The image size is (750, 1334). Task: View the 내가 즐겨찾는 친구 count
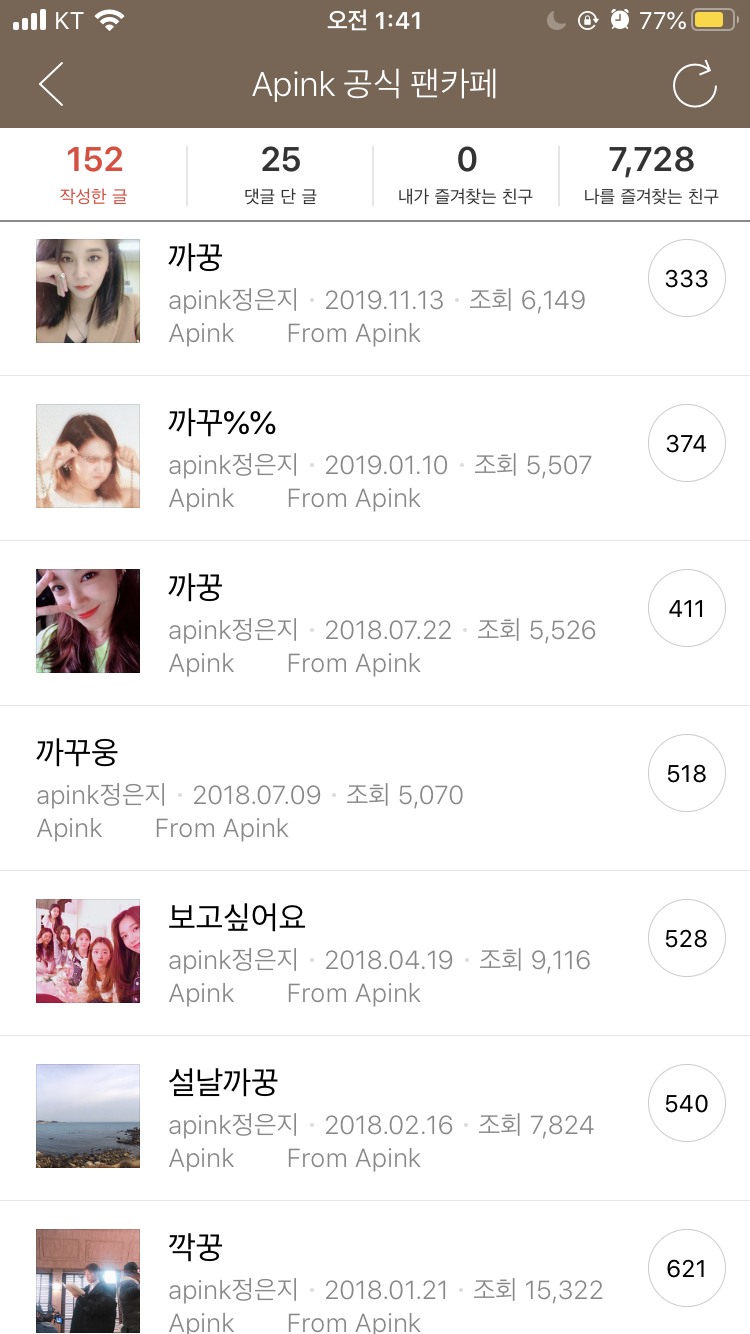(x=467, y=172)
